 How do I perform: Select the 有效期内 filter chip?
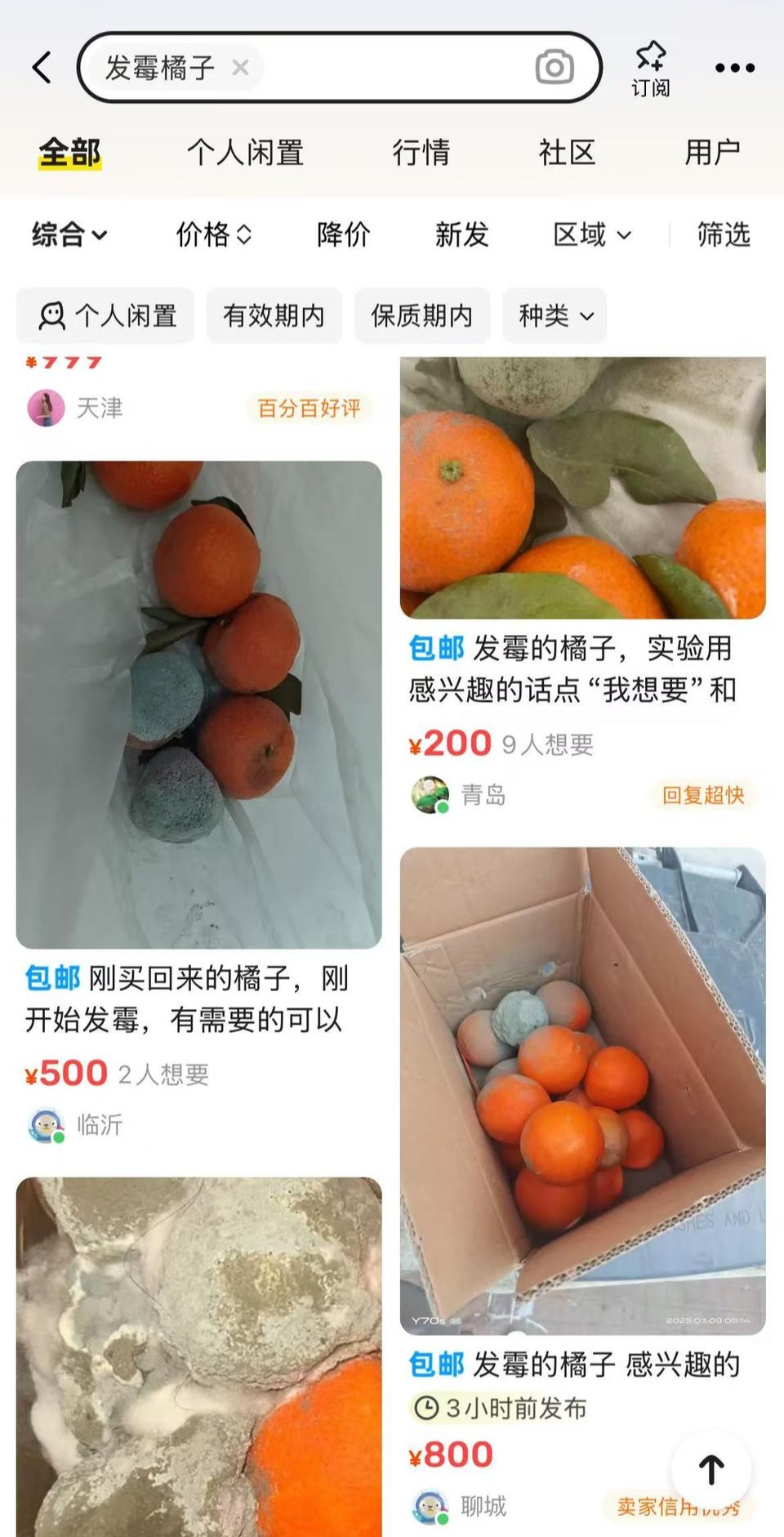[x=274, y=315]
